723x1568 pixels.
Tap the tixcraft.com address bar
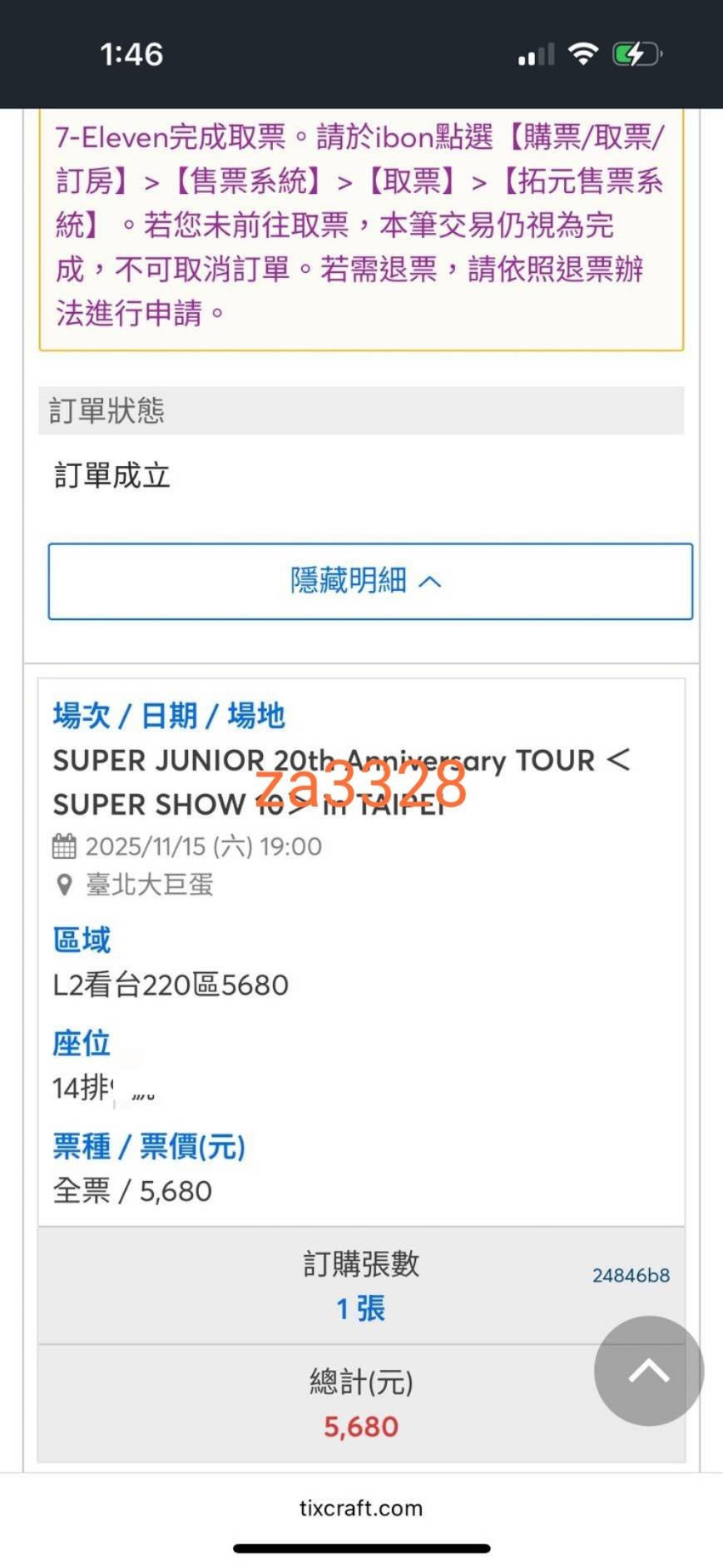[x=361, y=1507]
